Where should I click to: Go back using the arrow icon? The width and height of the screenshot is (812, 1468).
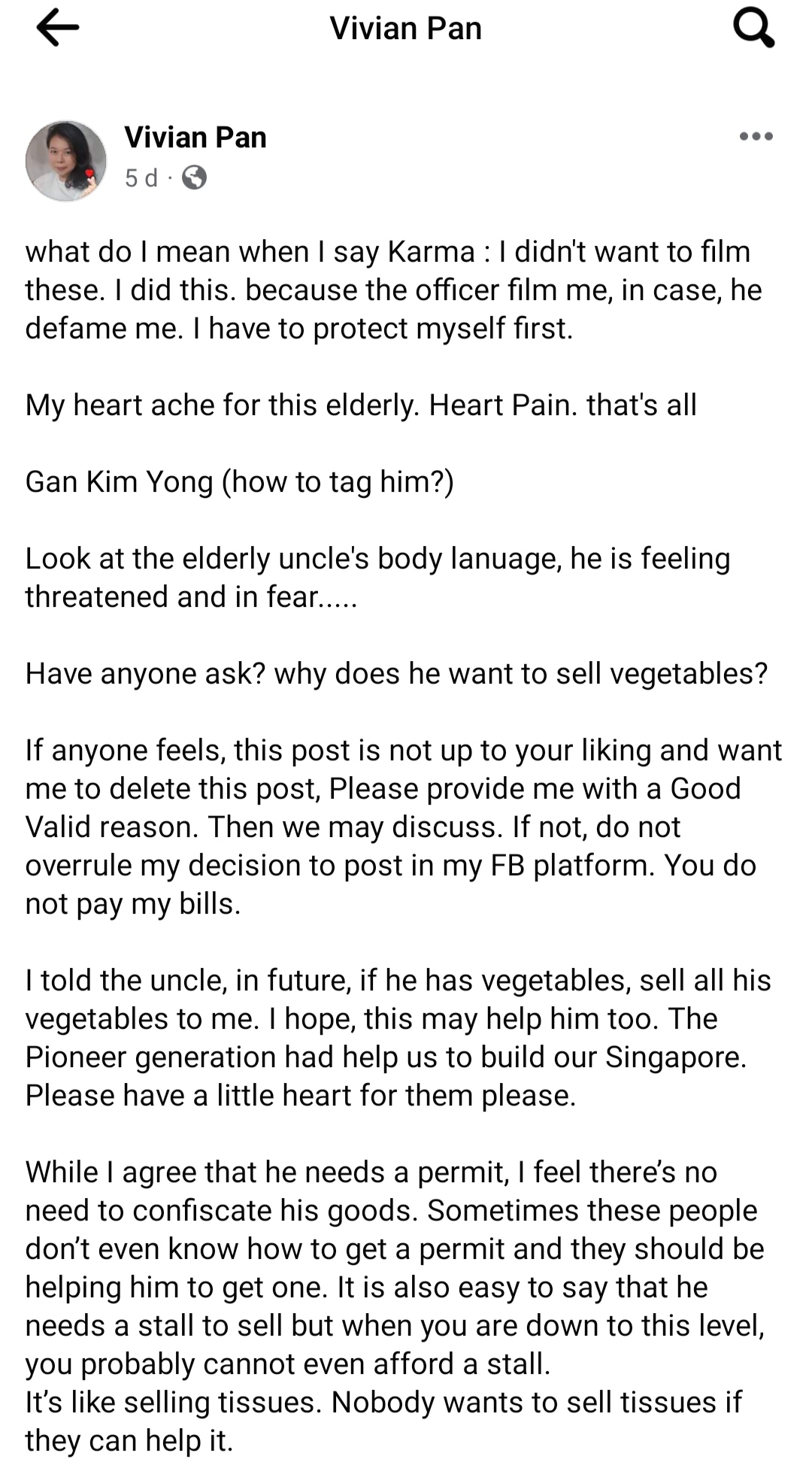tap(57, 29)
